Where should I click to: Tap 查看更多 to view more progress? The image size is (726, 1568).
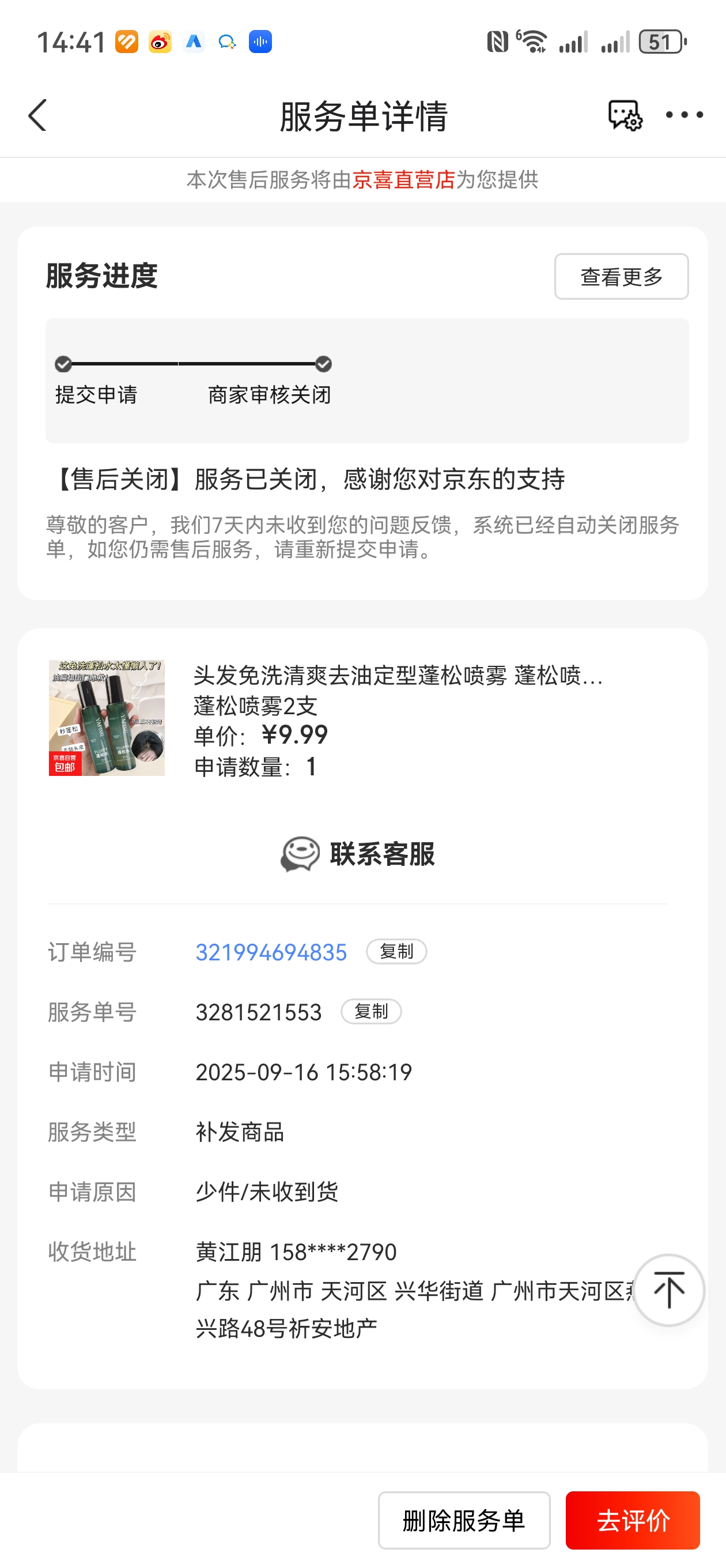621,276
